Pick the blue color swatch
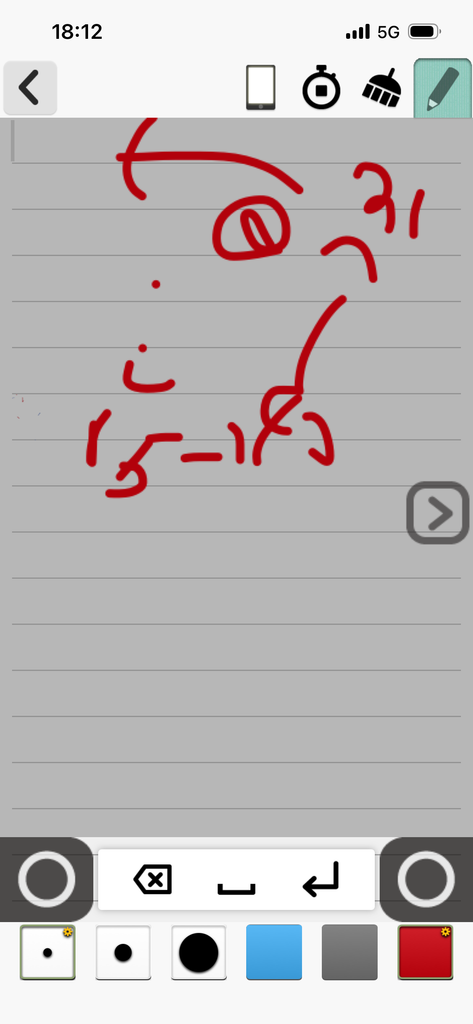Screen dimensions: 473x1024 click(x=274, y=952)
